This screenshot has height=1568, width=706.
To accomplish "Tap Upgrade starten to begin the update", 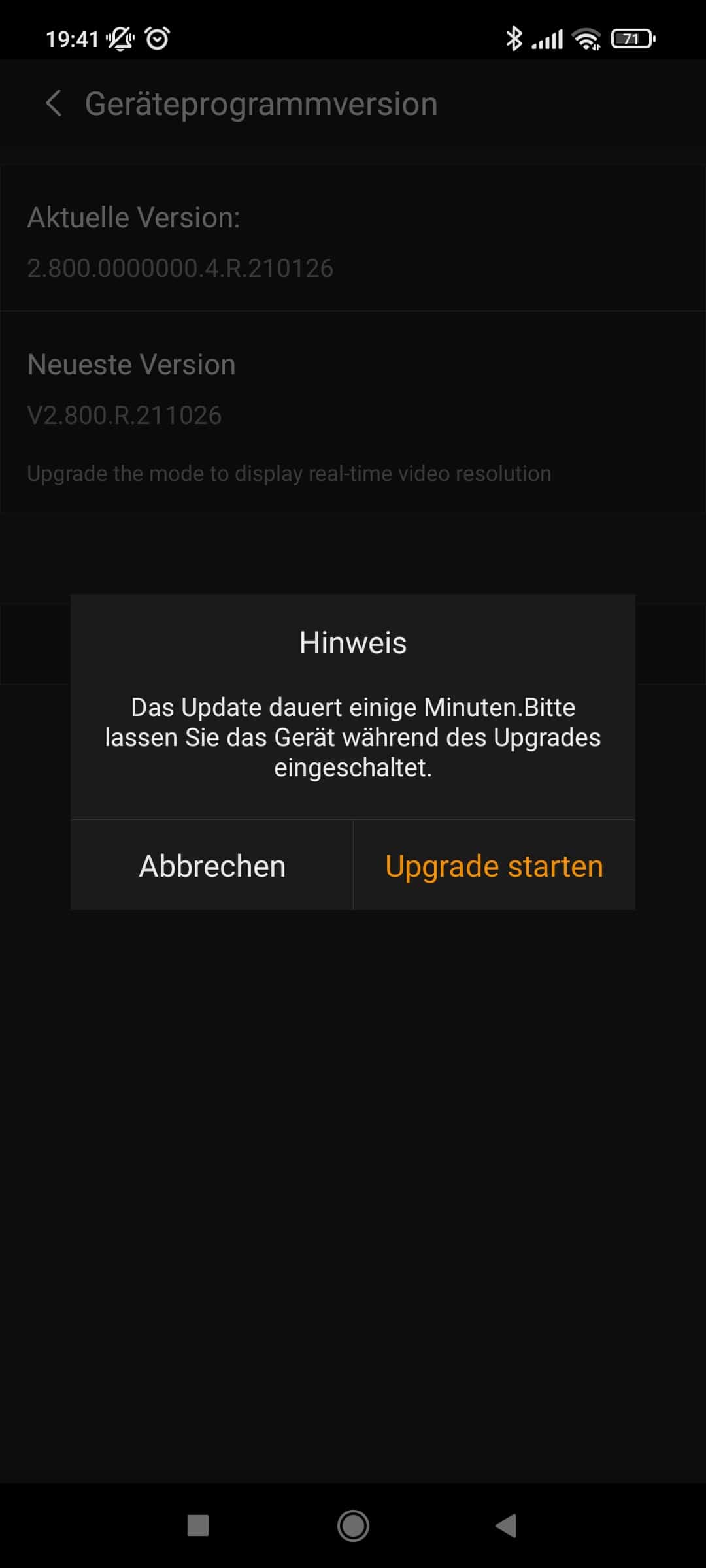I will [494, 866].
